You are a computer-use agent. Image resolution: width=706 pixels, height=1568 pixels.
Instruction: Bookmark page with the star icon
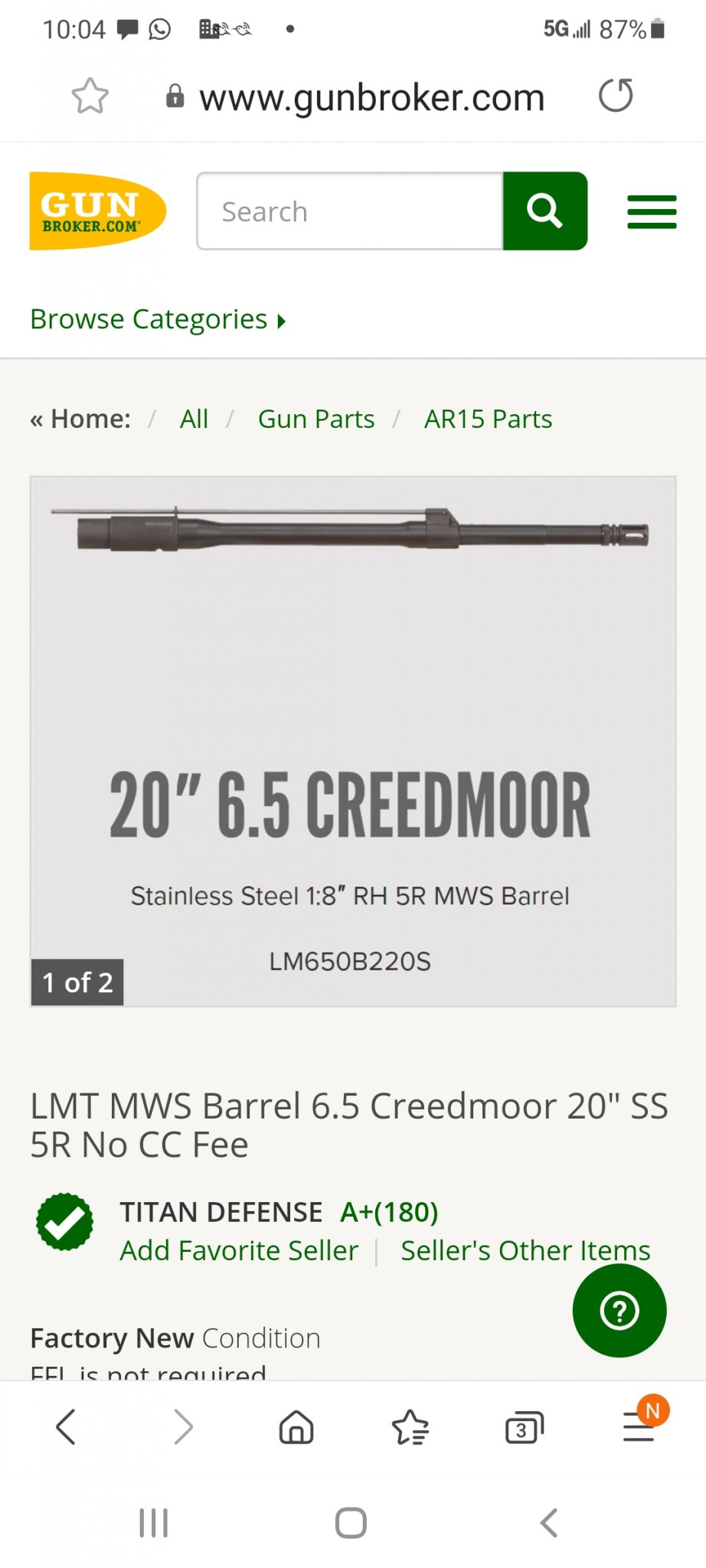(x=90, y=96)
